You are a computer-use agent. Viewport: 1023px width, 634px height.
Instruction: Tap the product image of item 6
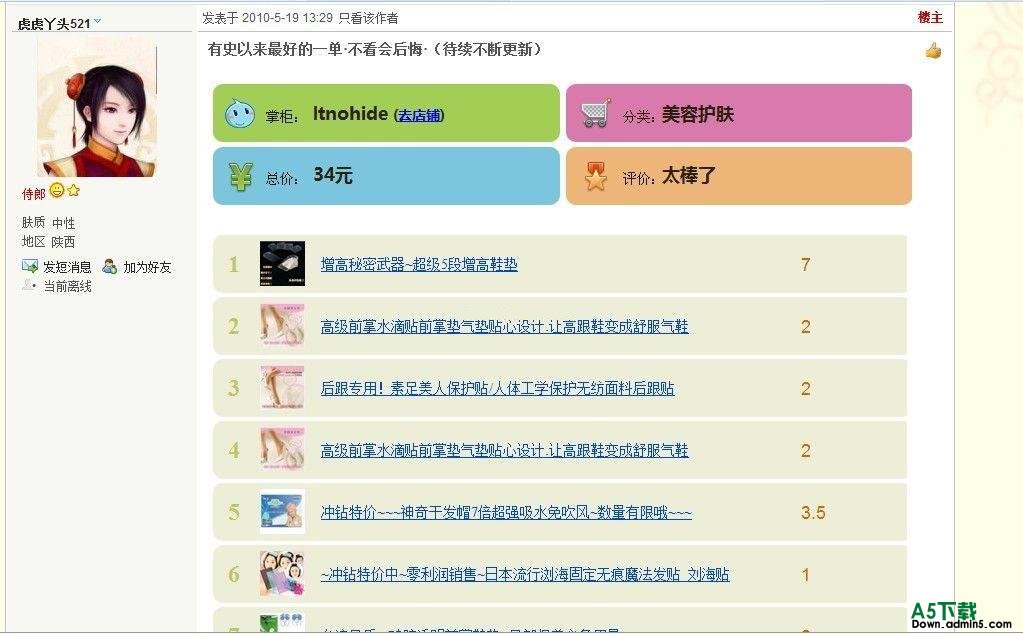pos(282,574)
